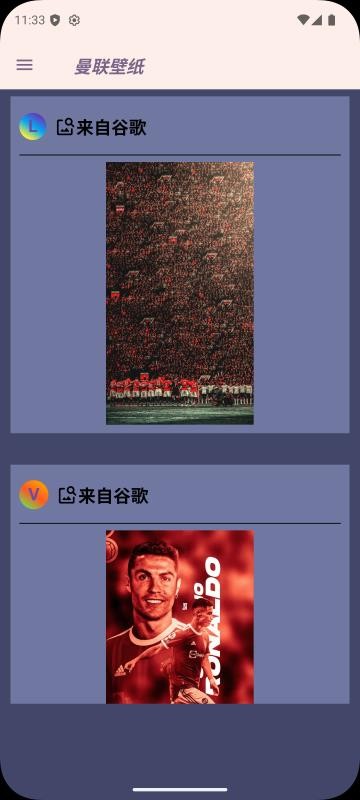360x800 pixels.
Task: Tap the L avatar on first card
Action: (x=33, y=127)
